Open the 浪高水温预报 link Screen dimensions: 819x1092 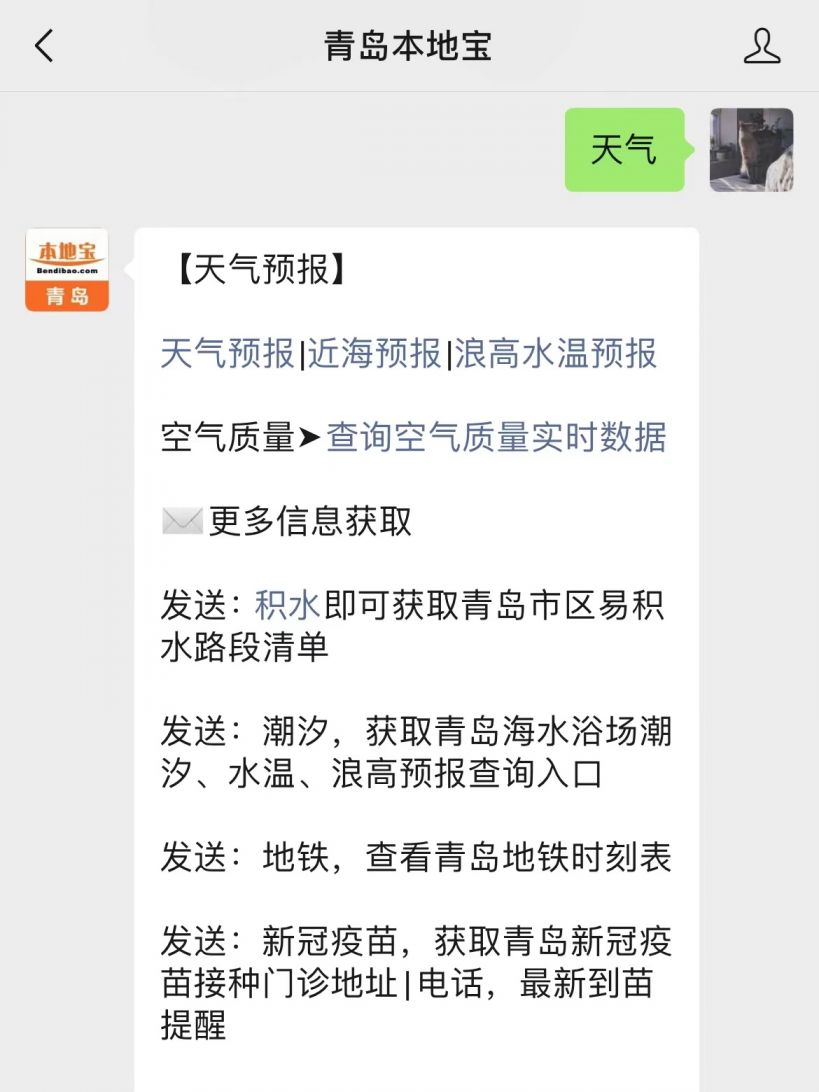[556, 354]
